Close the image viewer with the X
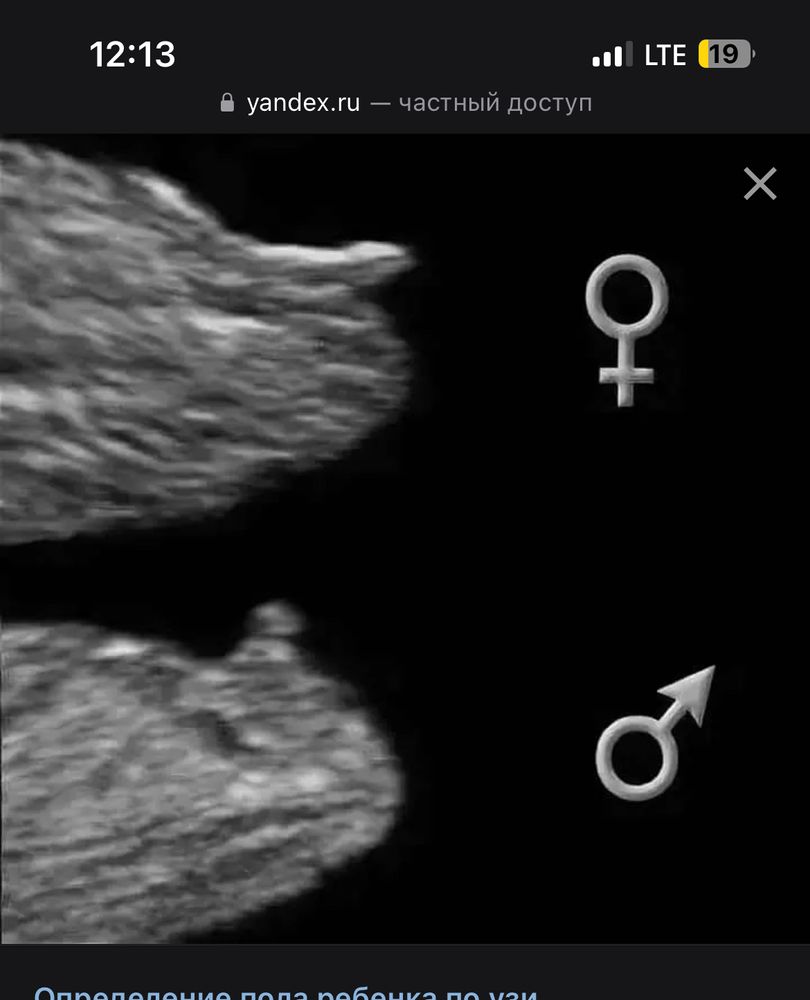This screenshot has width=810, height=1000. [760, 184]
